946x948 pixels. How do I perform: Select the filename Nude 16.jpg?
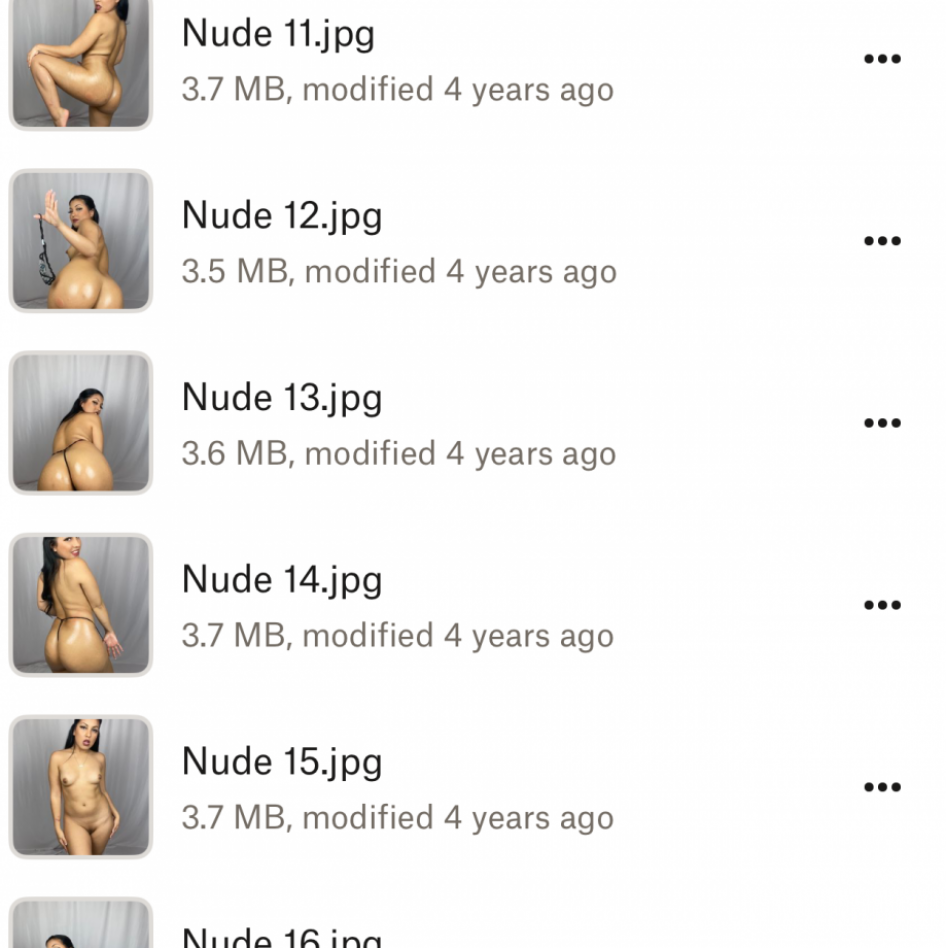pyautogui.click(x=282, y=936)
